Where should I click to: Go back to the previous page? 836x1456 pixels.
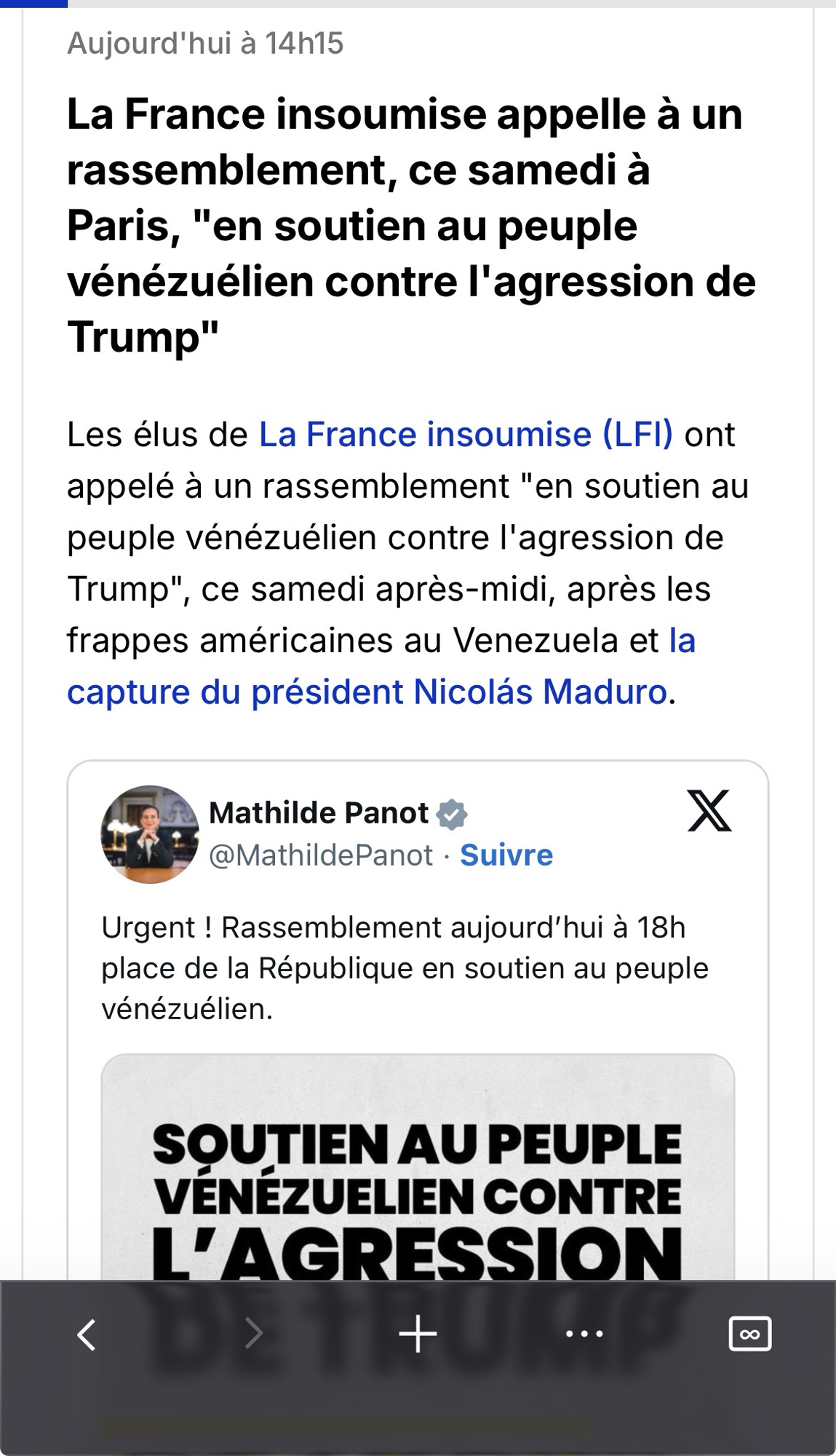tap(87, 1334)
